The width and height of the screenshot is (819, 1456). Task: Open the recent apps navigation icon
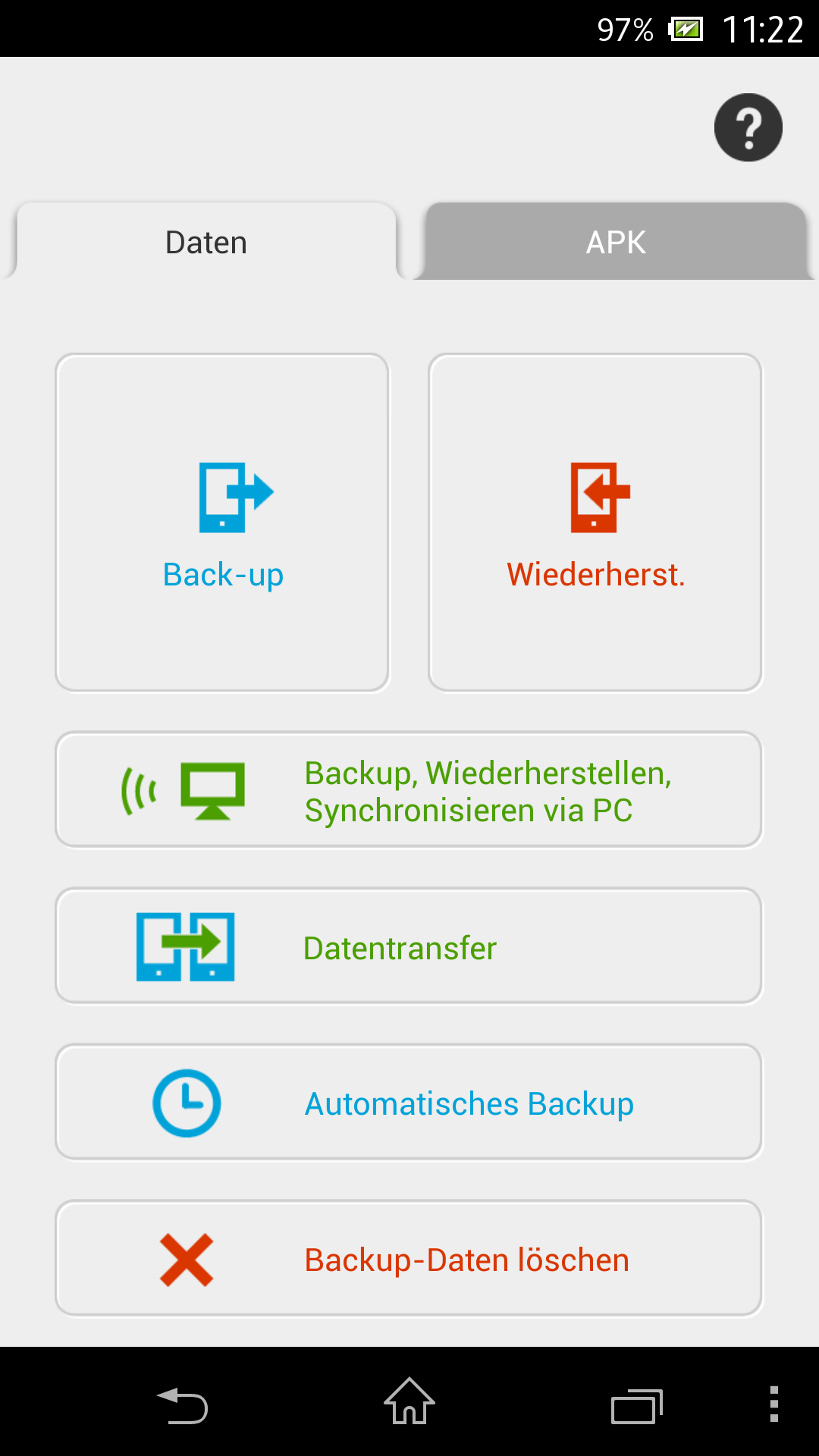(634, 1404)
